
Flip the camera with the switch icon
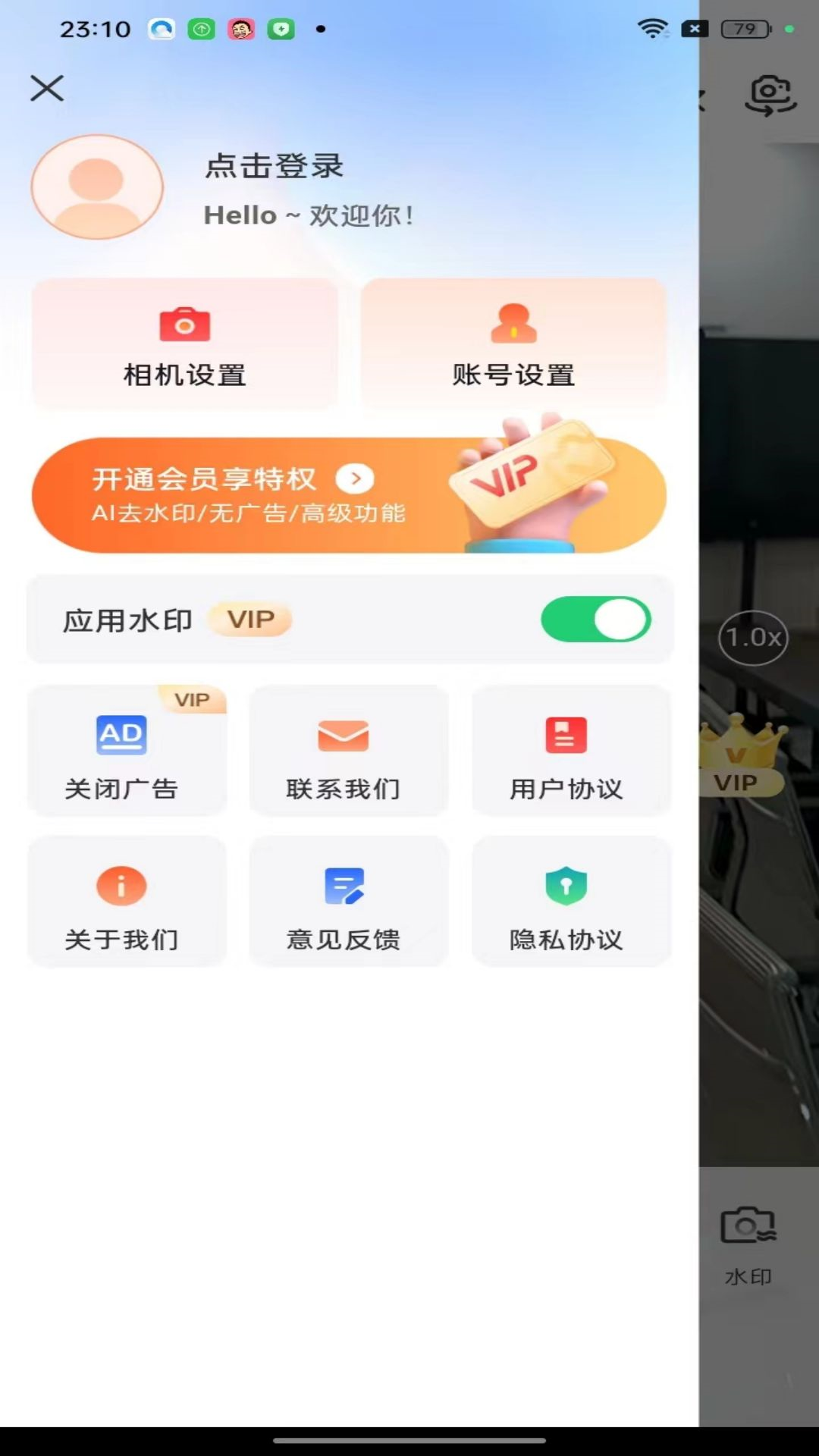click(x=770, y=96)
